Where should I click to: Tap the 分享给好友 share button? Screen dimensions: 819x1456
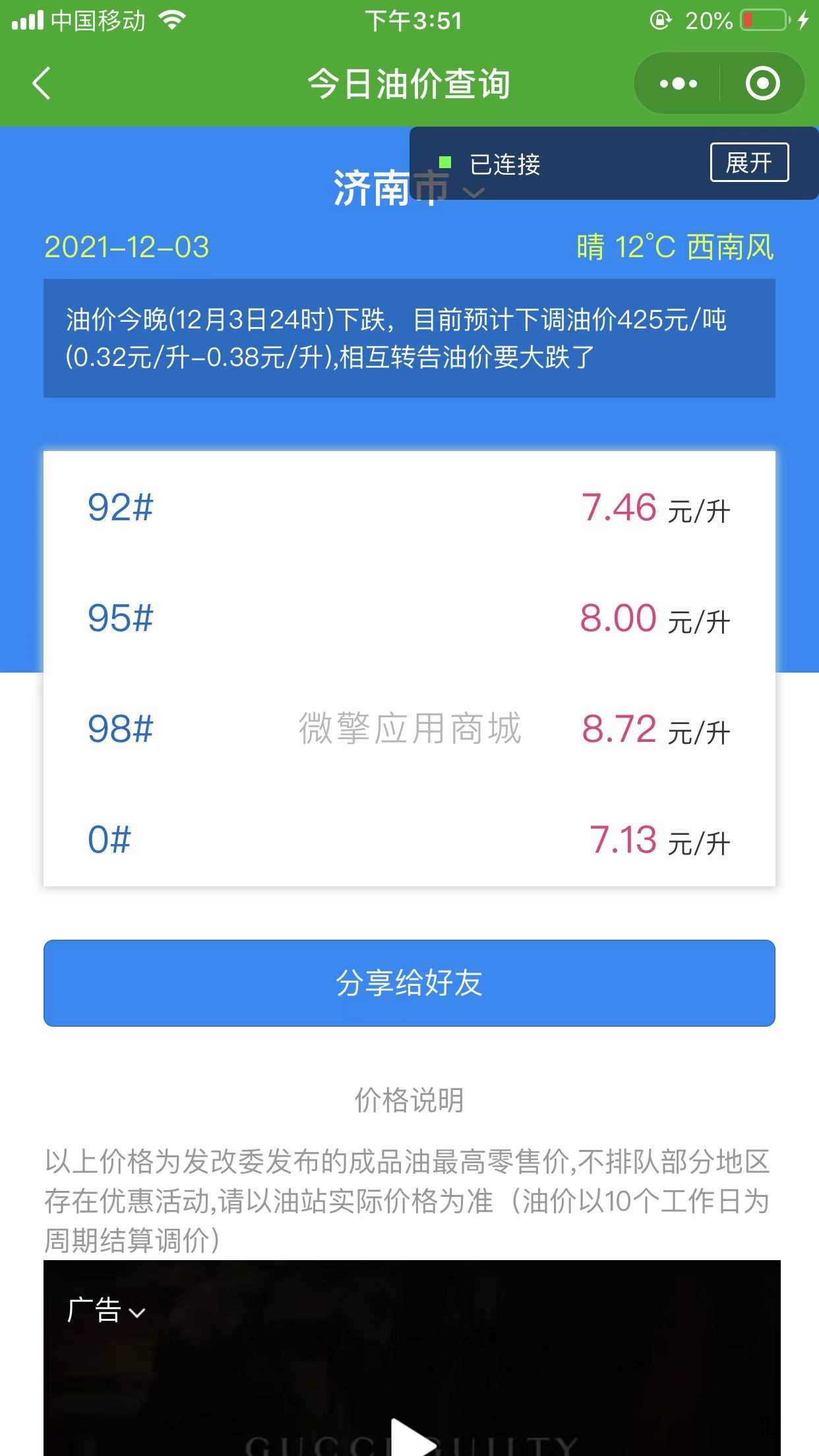click(x=409, y=983)
